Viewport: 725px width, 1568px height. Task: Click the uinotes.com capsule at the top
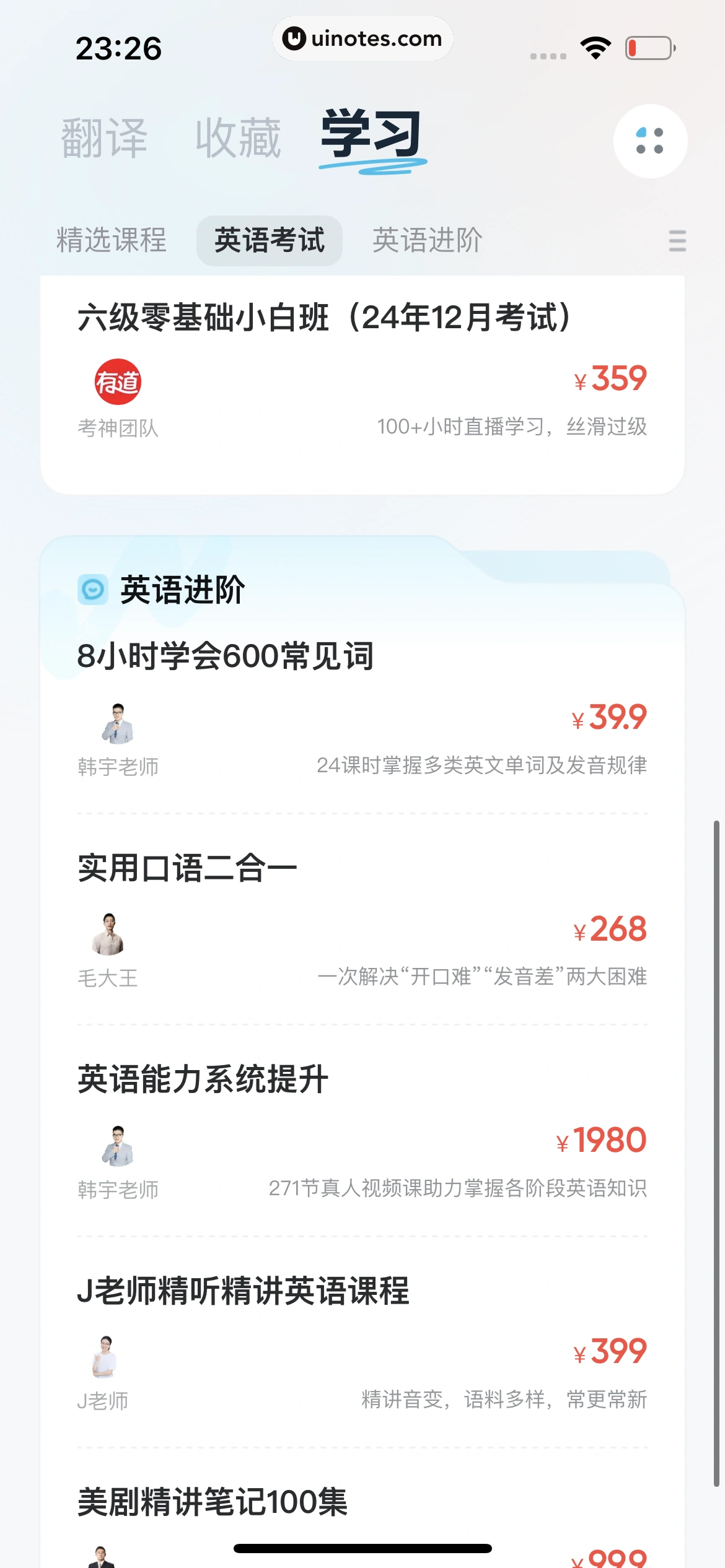(362, 38)
